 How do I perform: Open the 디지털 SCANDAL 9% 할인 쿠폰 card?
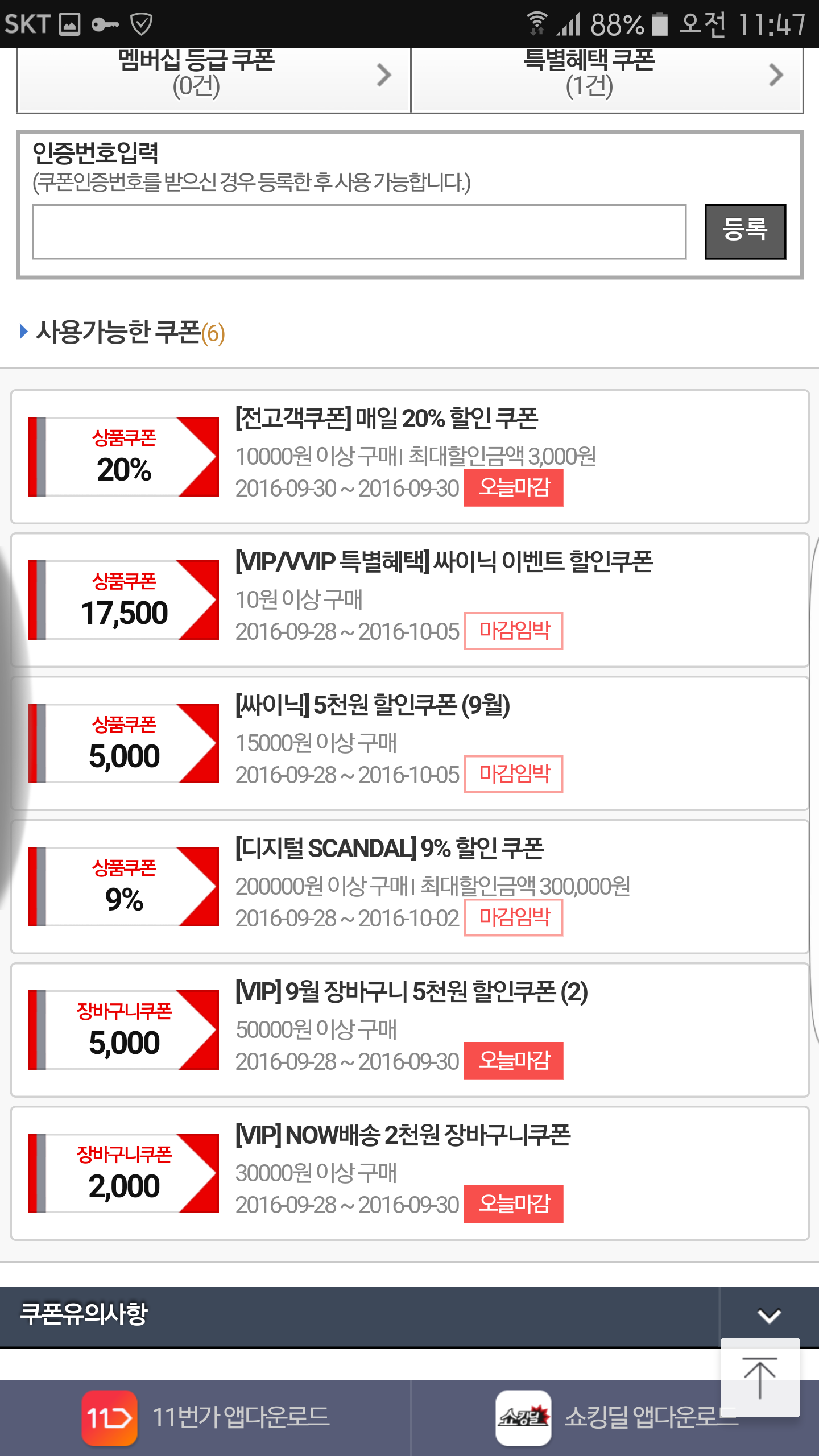pyautogui.click(x=409, y=886)
